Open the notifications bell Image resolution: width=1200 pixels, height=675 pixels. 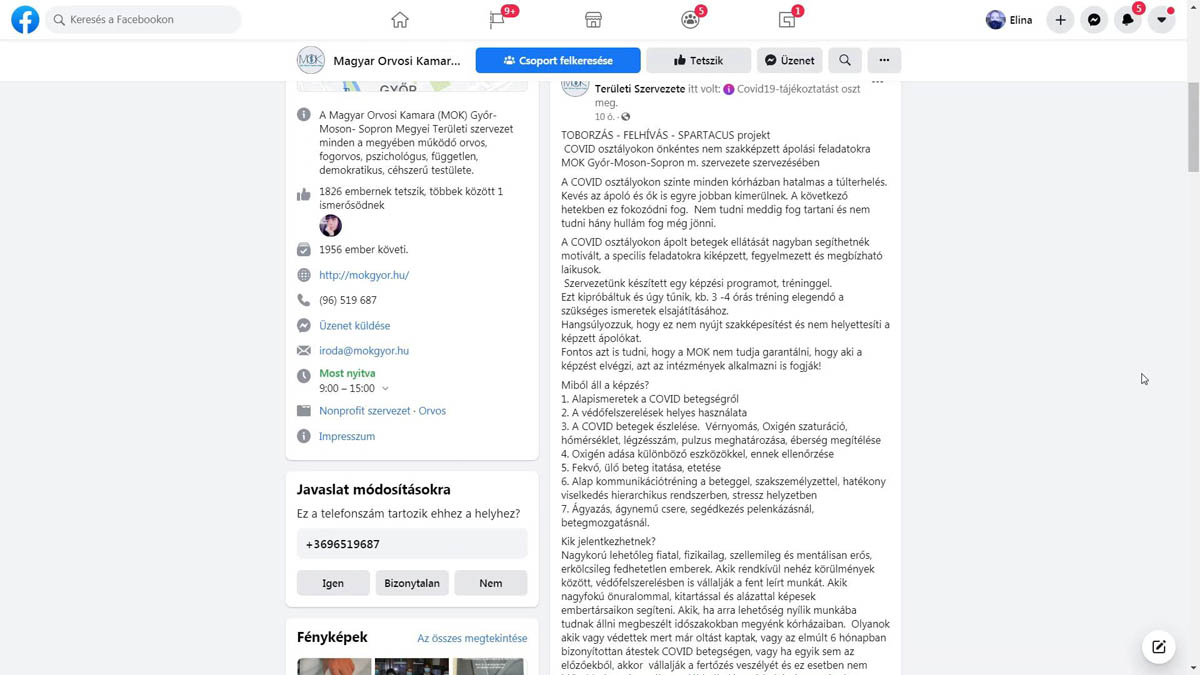pos(1128,20)
